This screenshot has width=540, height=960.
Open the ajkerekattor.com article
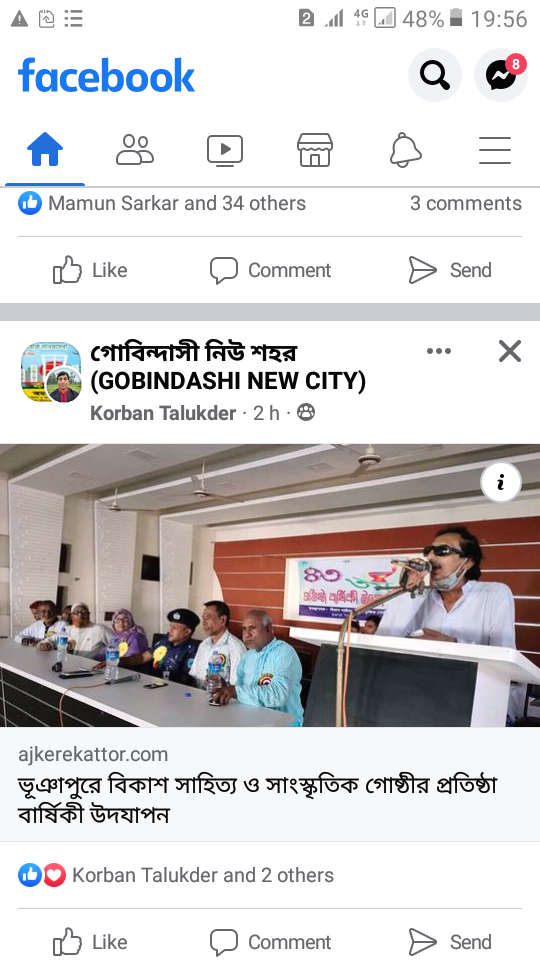coord(270,784)
